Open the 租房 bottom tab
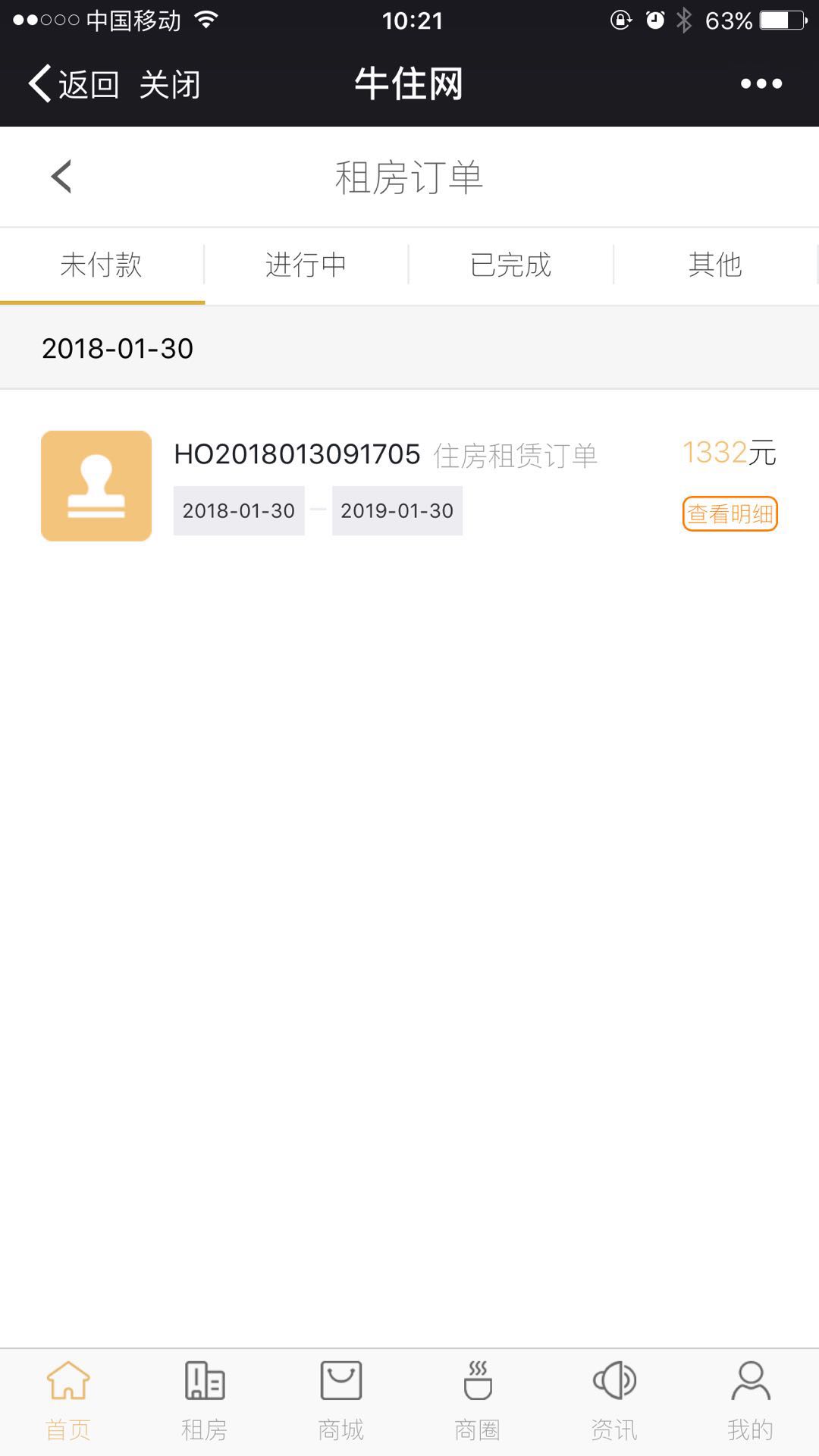 (205, 1401)
